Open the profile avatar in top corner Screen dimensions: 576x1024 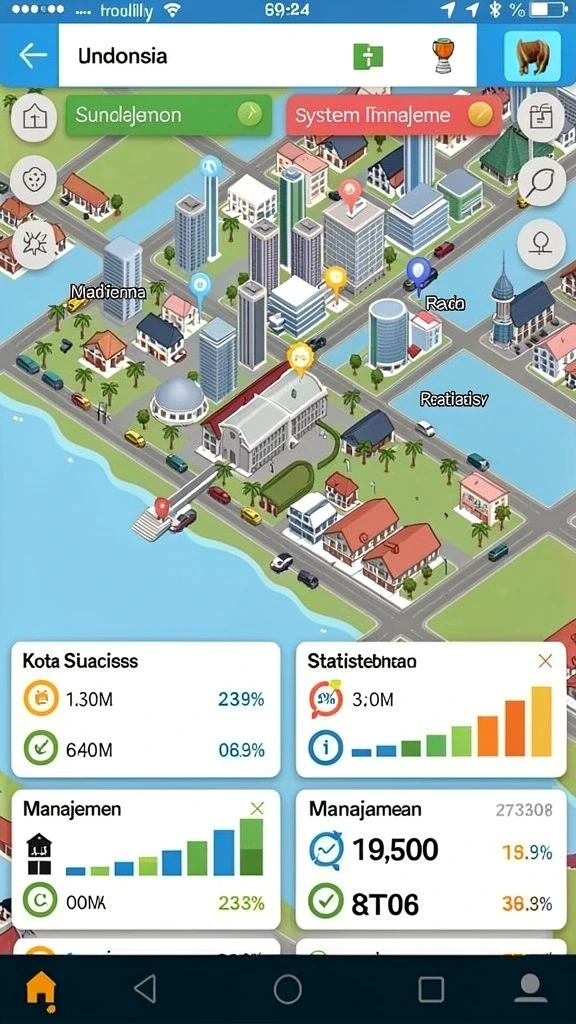532,56
